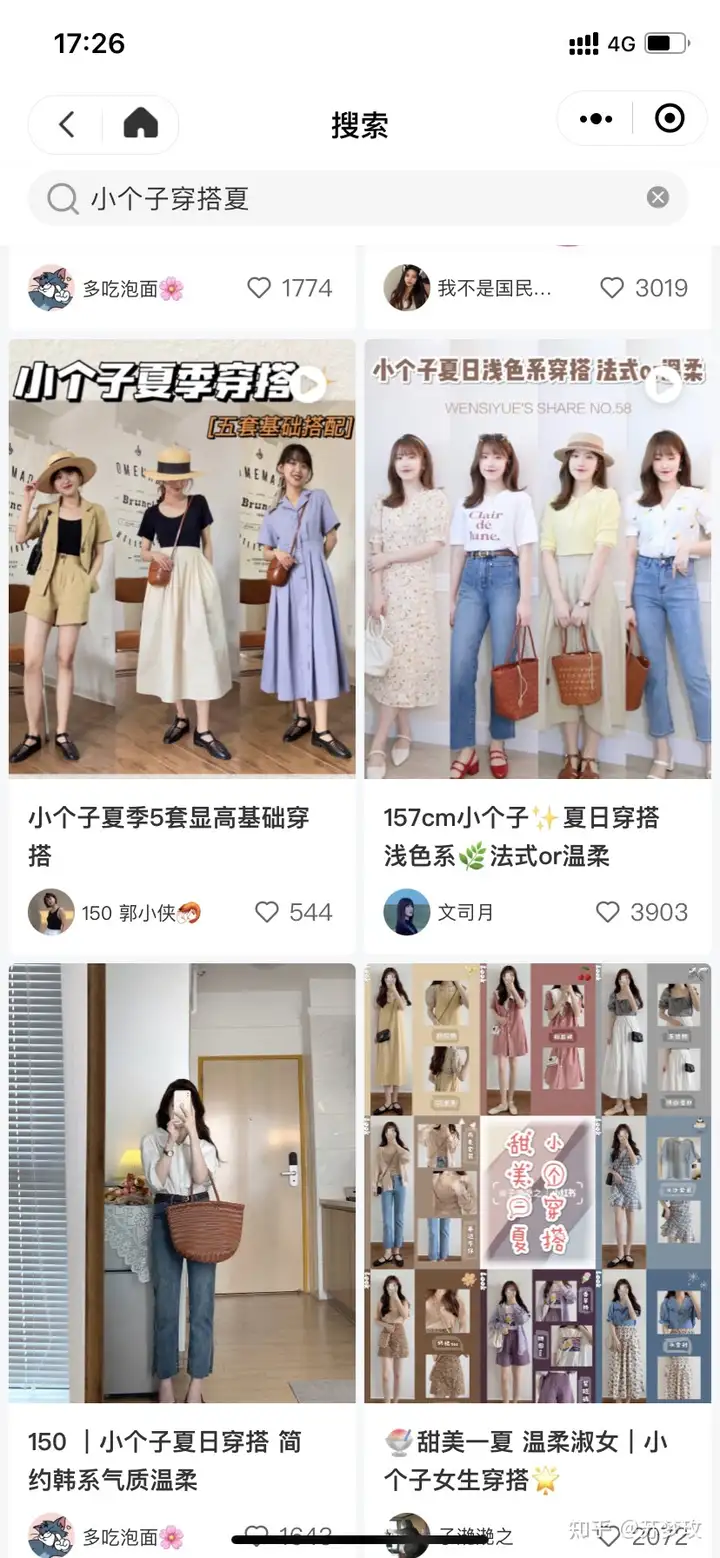
Task: Open the post 甜美一夏 温柔淑女
Action: pyautogui.click(x=538, y=1182)
